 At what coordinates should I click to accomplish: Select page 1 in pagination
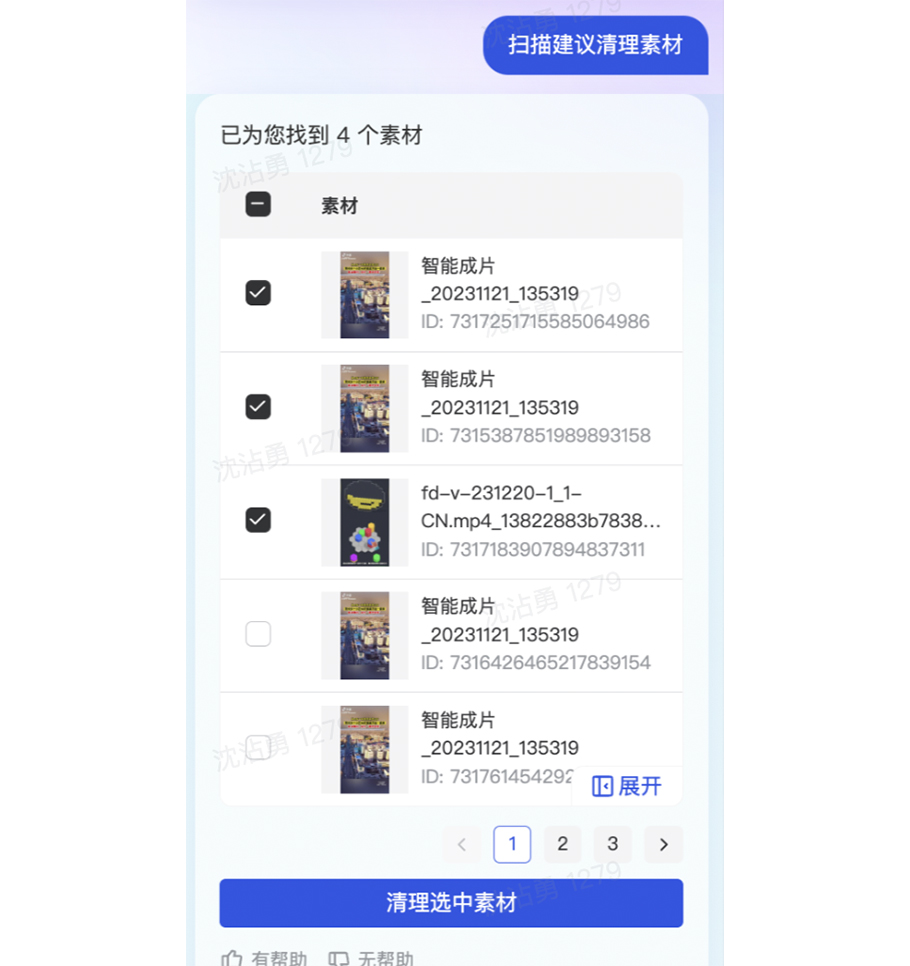(512, 844)
